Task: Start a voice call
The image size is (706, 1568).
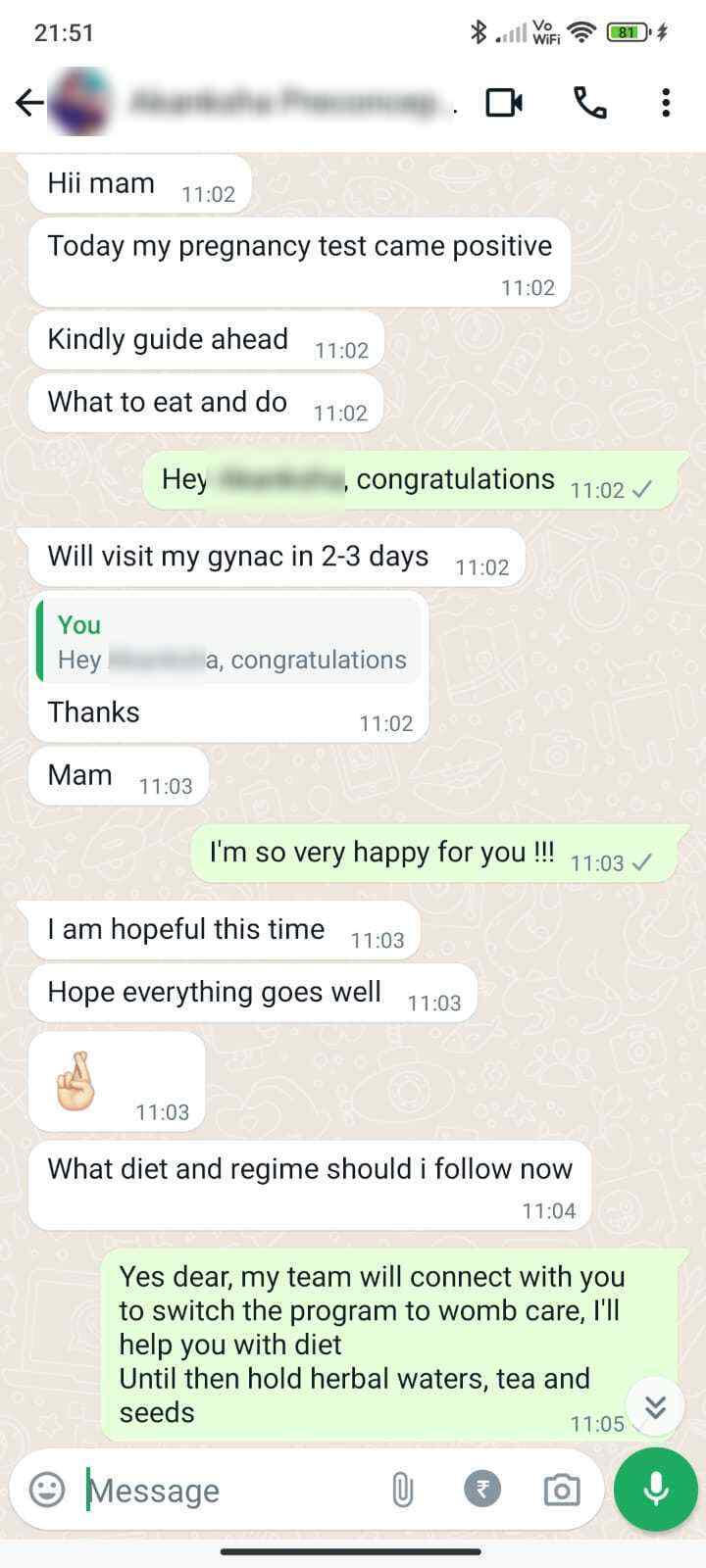Action: pos(589,102)
